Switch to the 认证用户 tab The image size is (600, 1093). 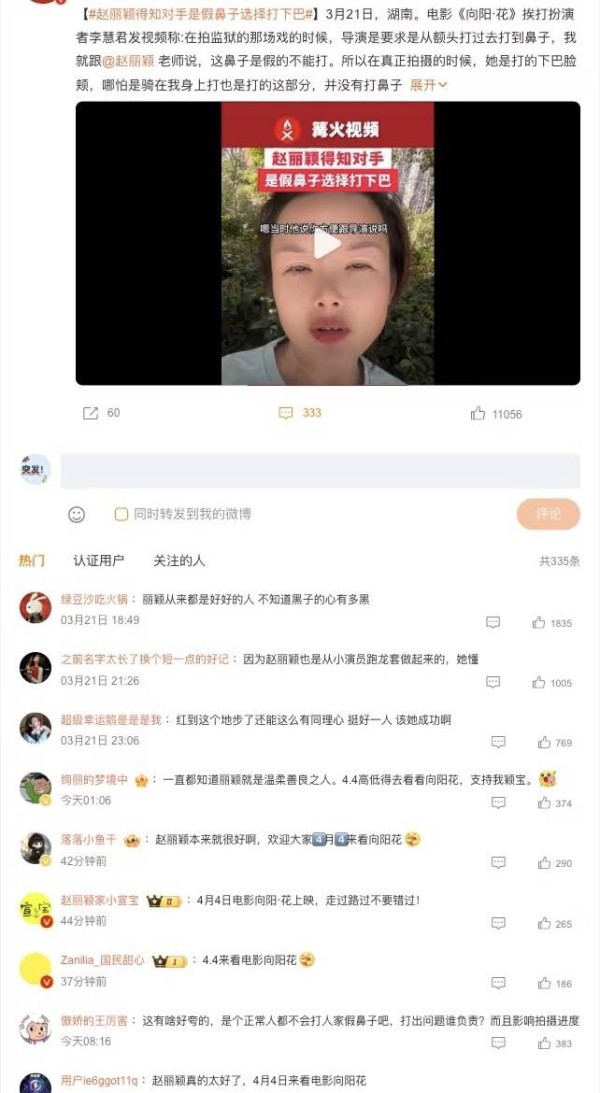(99, 561)
